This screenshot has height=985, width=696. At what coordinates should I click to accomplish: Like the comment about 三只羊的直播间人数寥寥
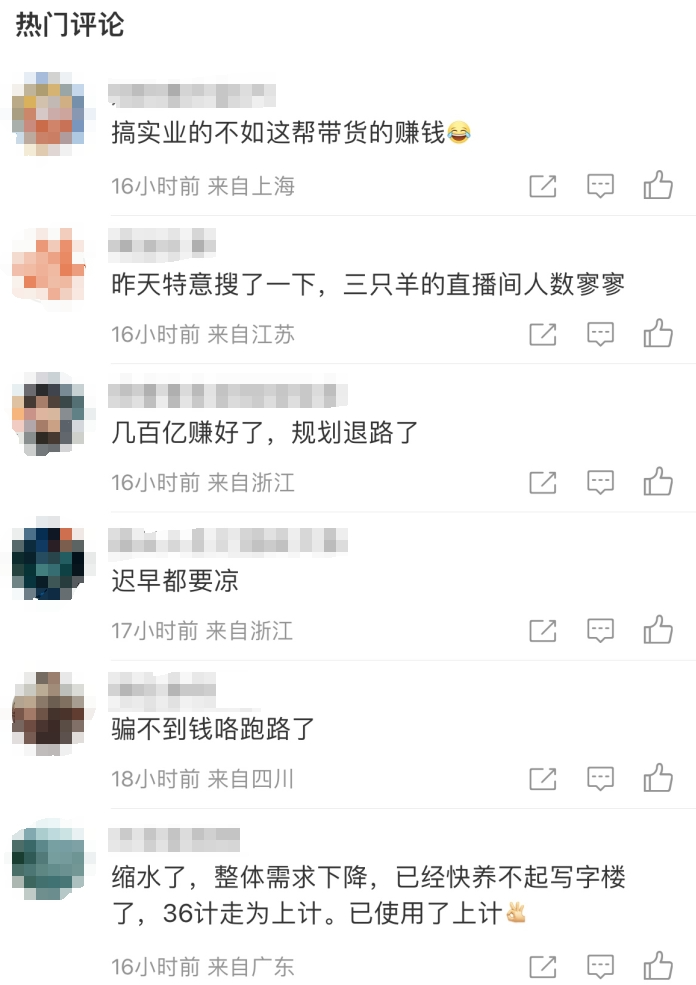(x=657, y=333)
